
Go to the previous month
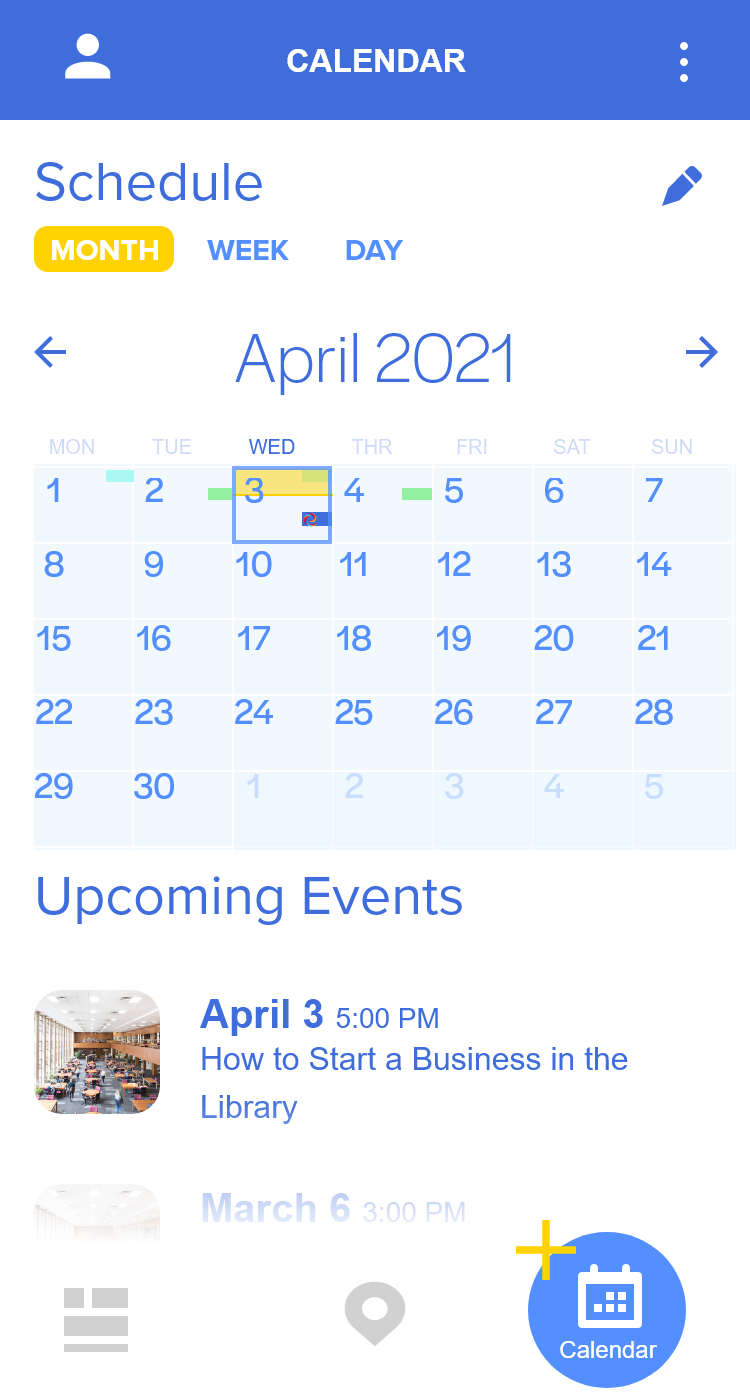(50, 351)
